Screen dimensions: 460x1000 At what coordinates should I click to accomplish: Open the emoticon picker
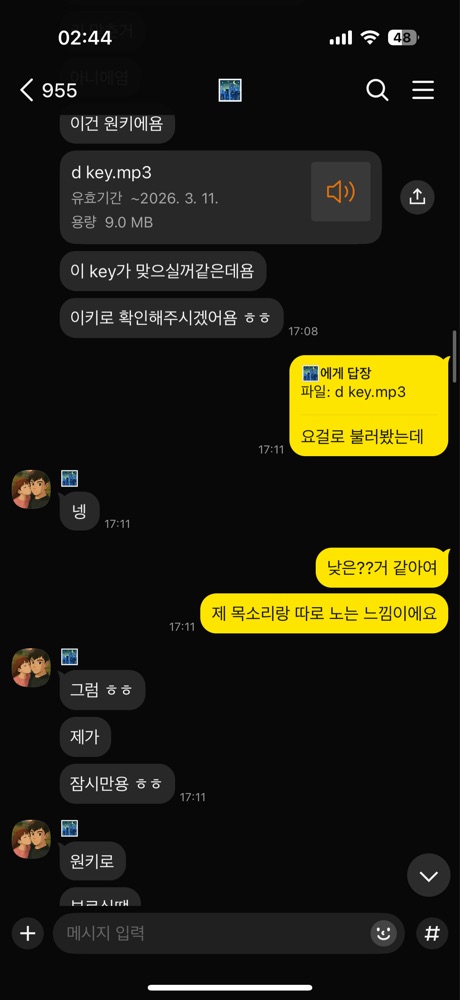(383, 934)
